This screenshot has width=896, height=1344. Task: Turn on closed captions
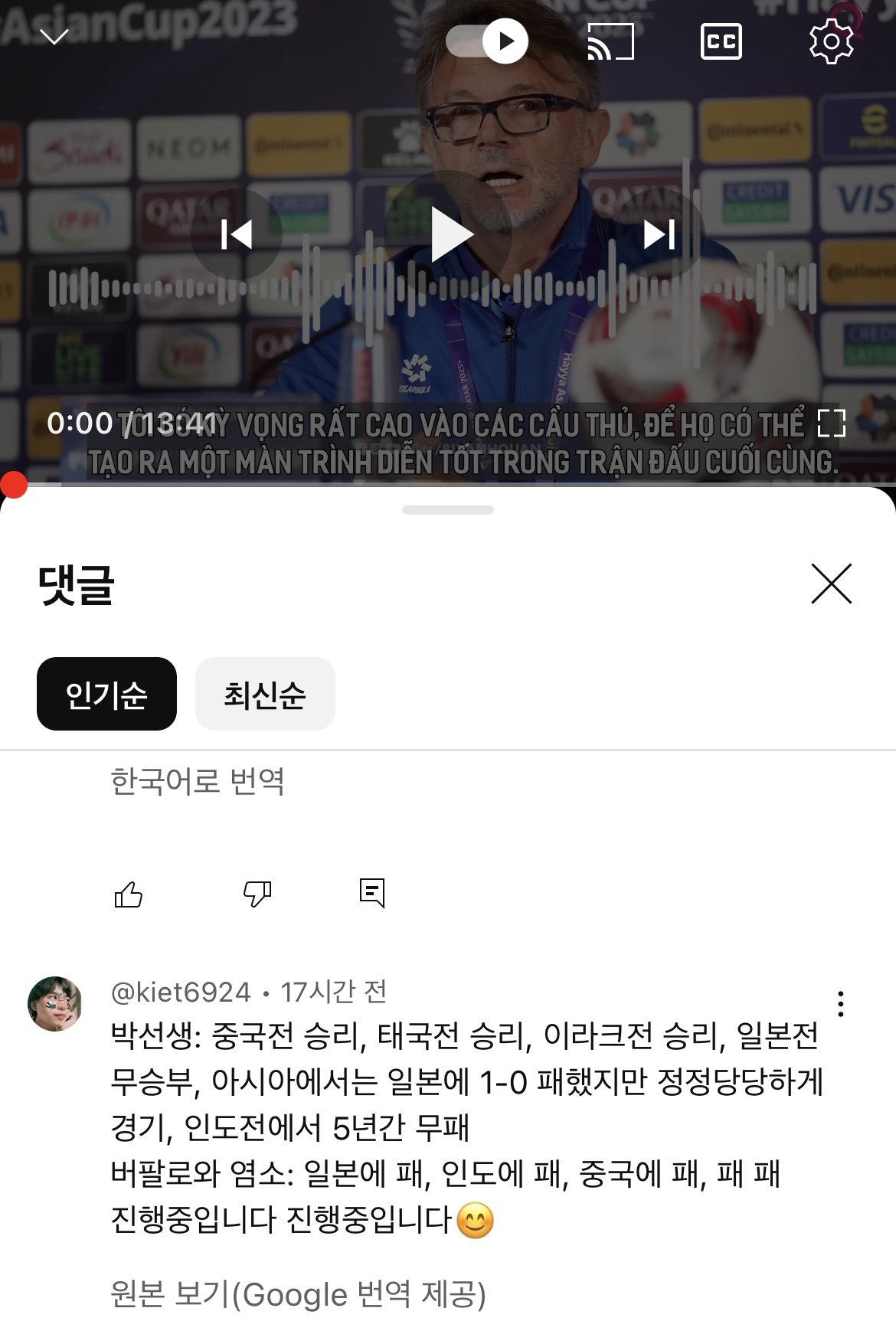pos(721,41)
